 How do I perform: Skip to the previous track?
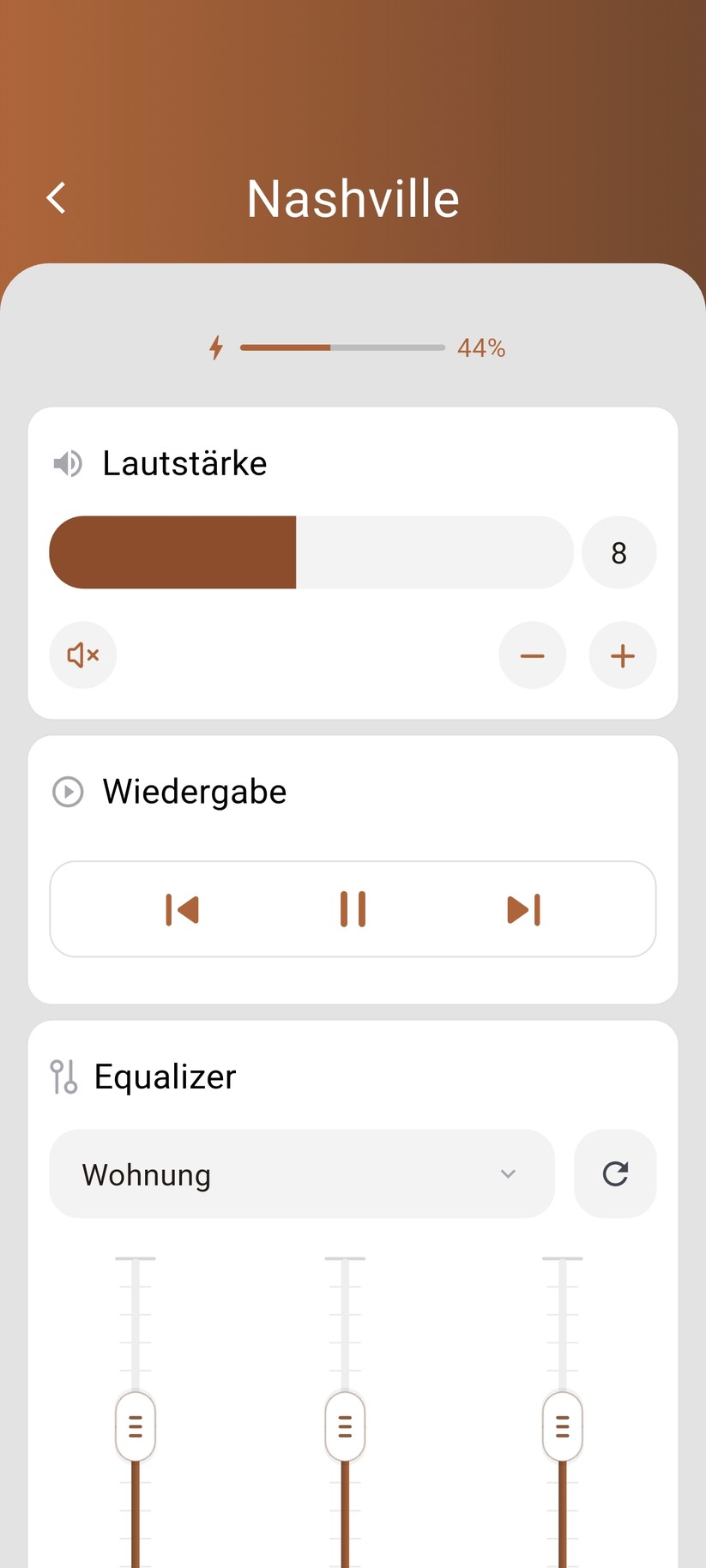(182, 909)
